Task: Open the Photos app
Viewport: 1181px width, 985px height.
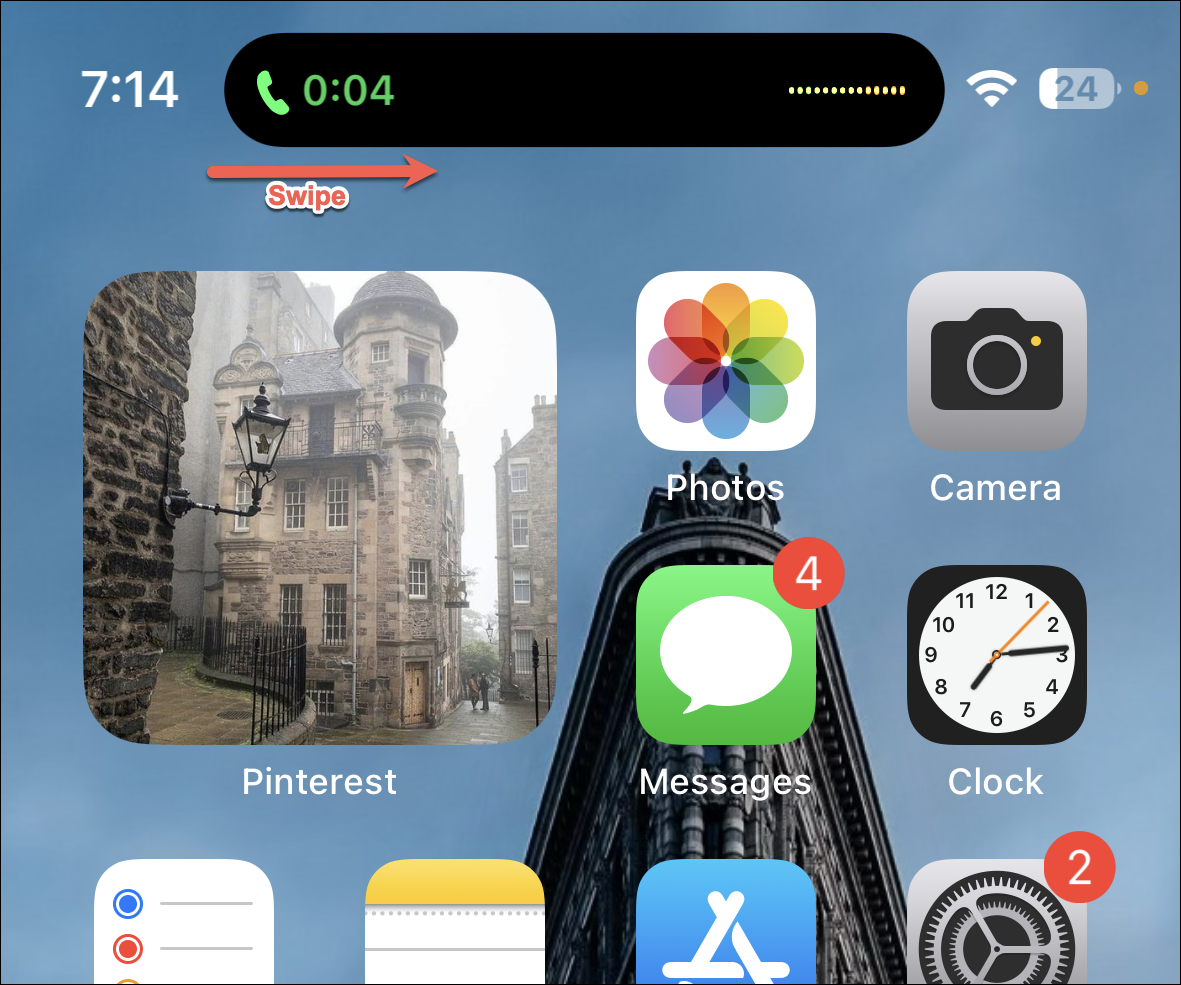Action: click(725, 361)
